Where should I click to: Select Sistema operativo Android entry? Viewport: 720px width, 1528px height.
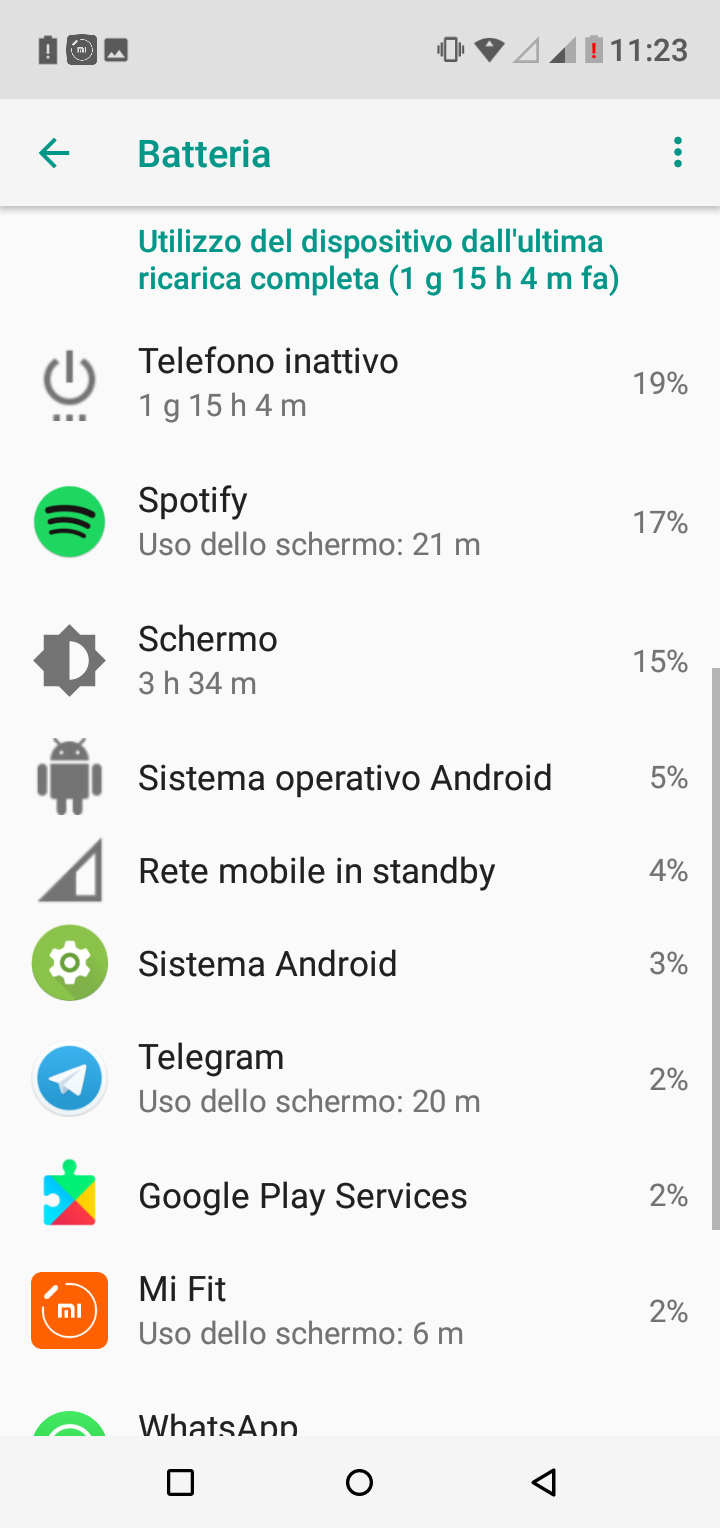pyautogui.click(x=360, y=778)
